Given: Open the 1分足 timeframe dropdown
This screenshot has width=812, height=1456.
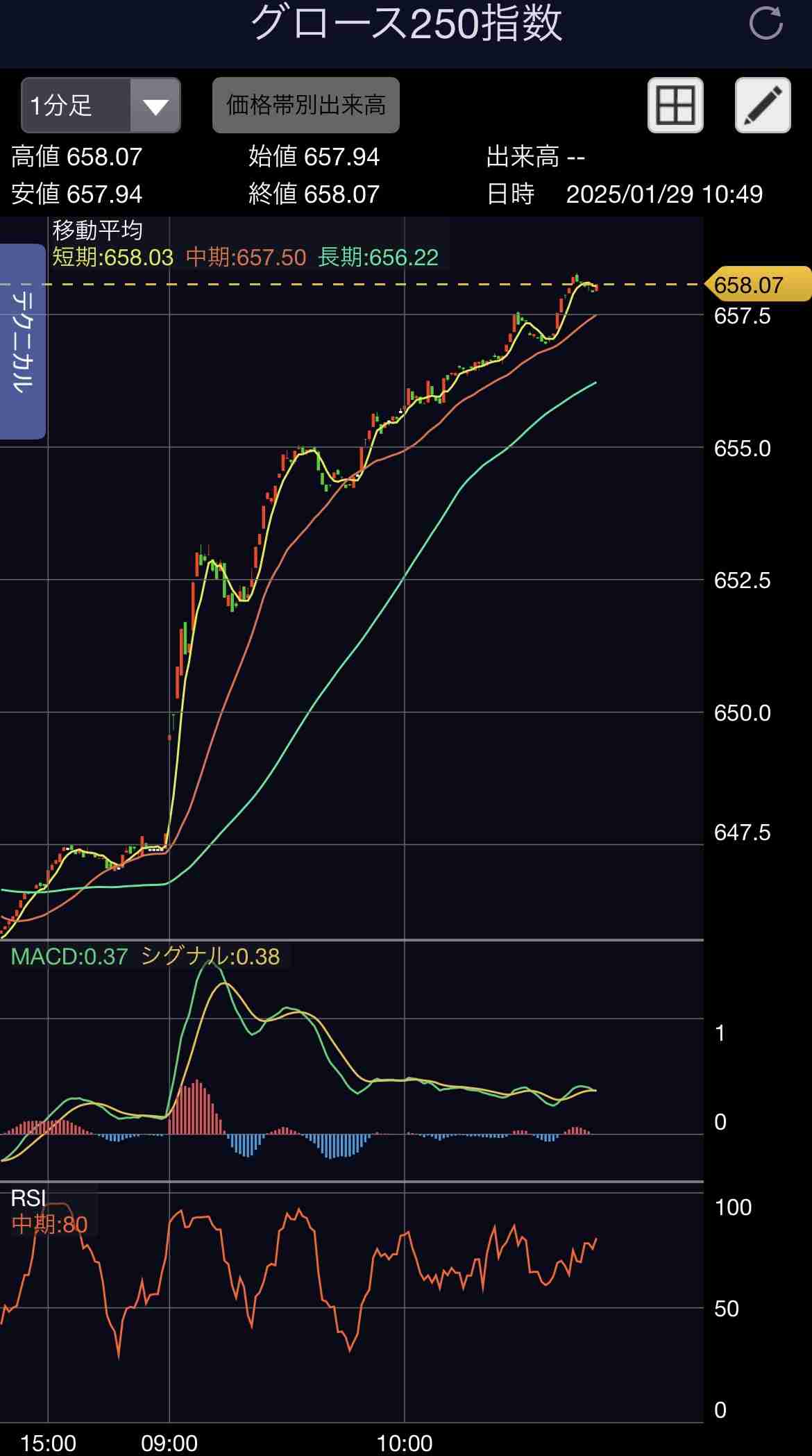Looking at the screenshot, I should (x=101, y=106).
